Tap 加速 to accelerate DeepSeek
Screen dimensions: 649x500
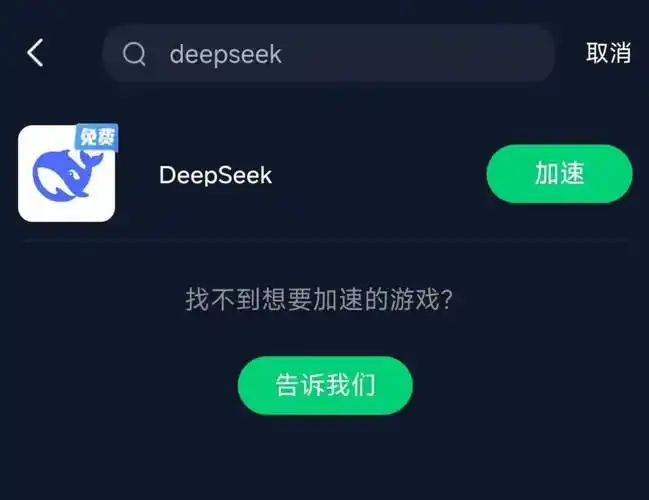559,174
